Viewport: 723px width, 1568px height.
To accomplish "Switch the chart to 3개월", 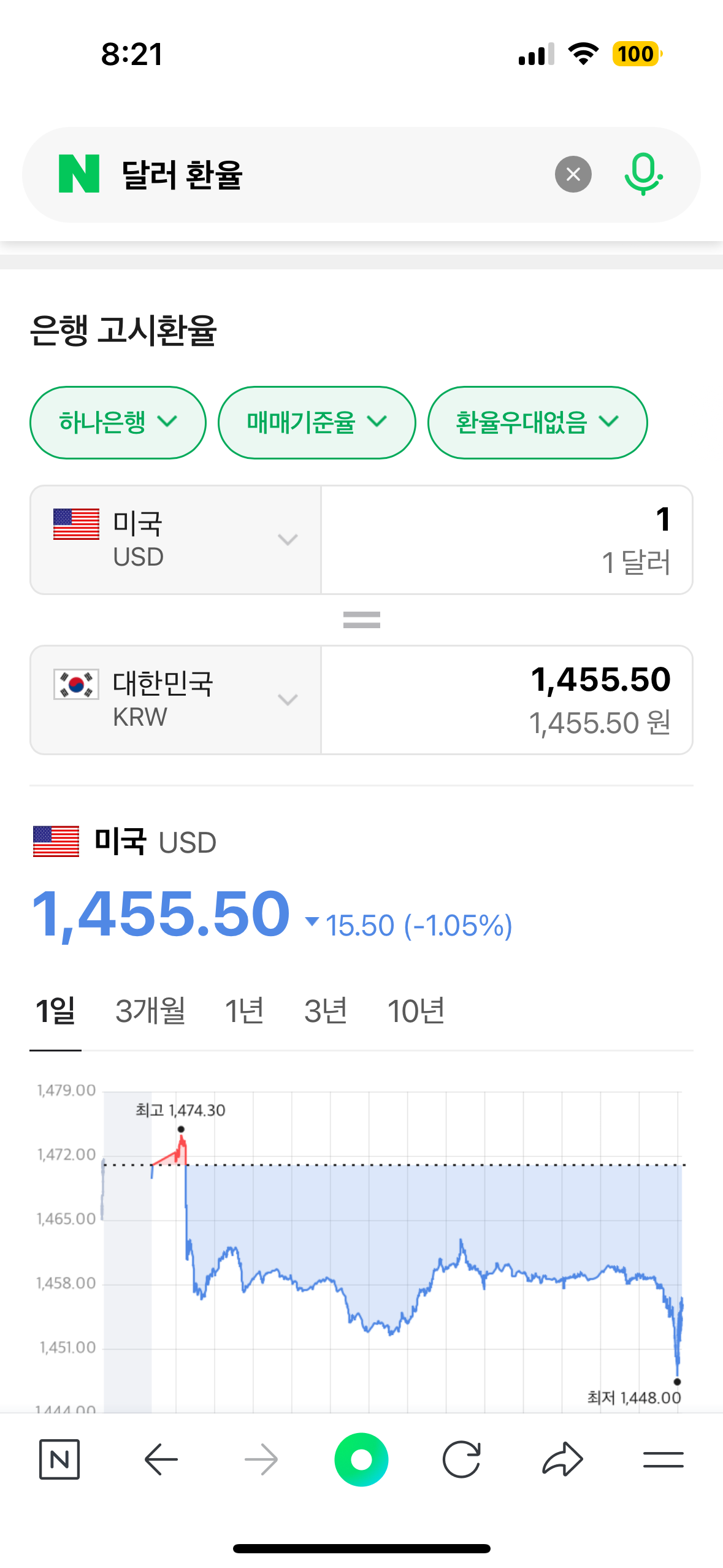I will (150, 1011).
